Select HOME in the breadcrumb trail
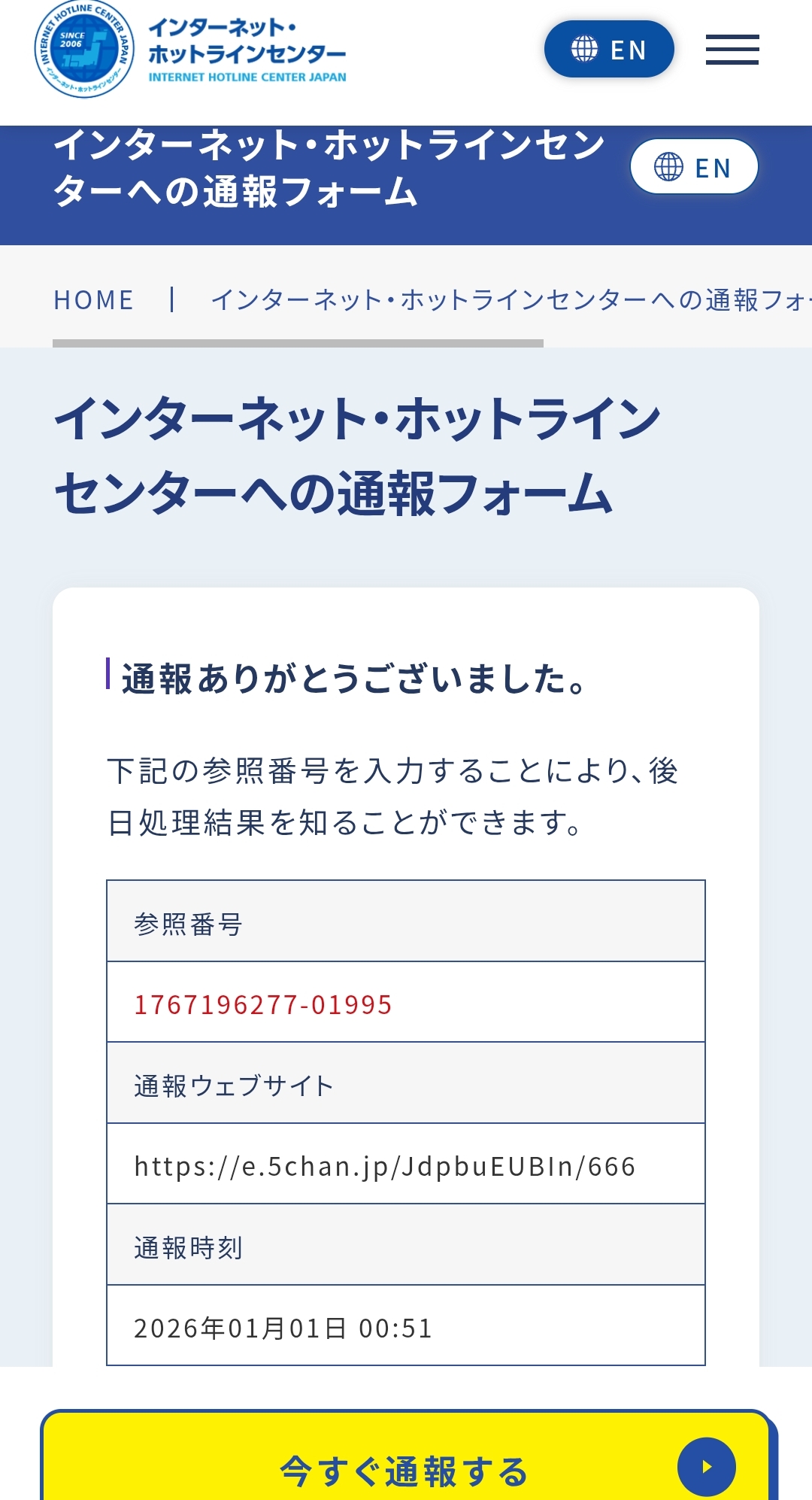The height and width of the screenshot is (1500, 812). [x=92, y=299]
